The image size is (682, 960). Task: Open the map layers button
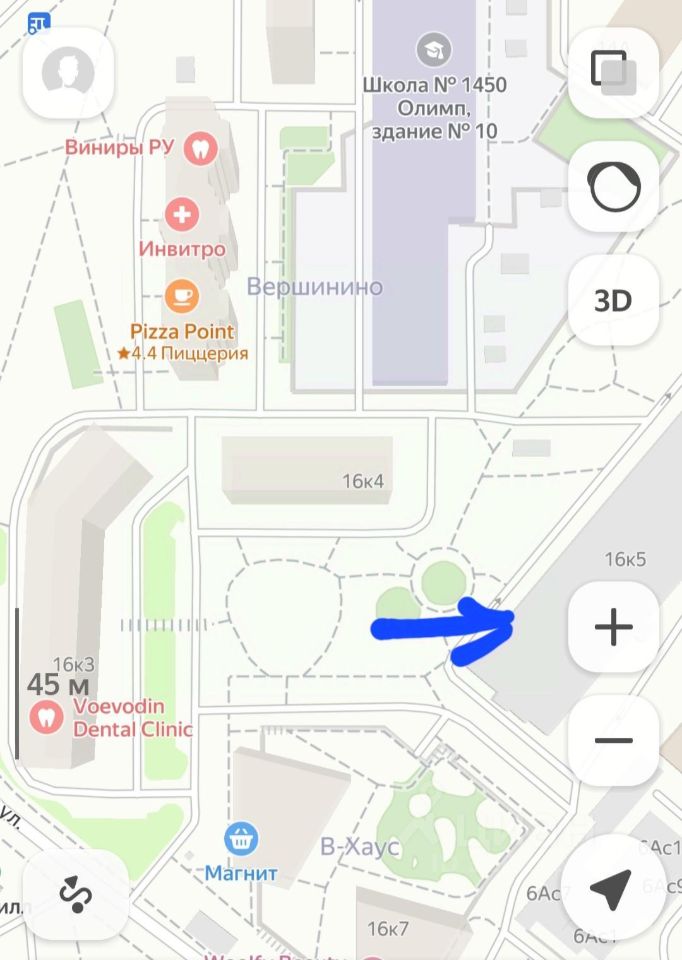point(613,73)
